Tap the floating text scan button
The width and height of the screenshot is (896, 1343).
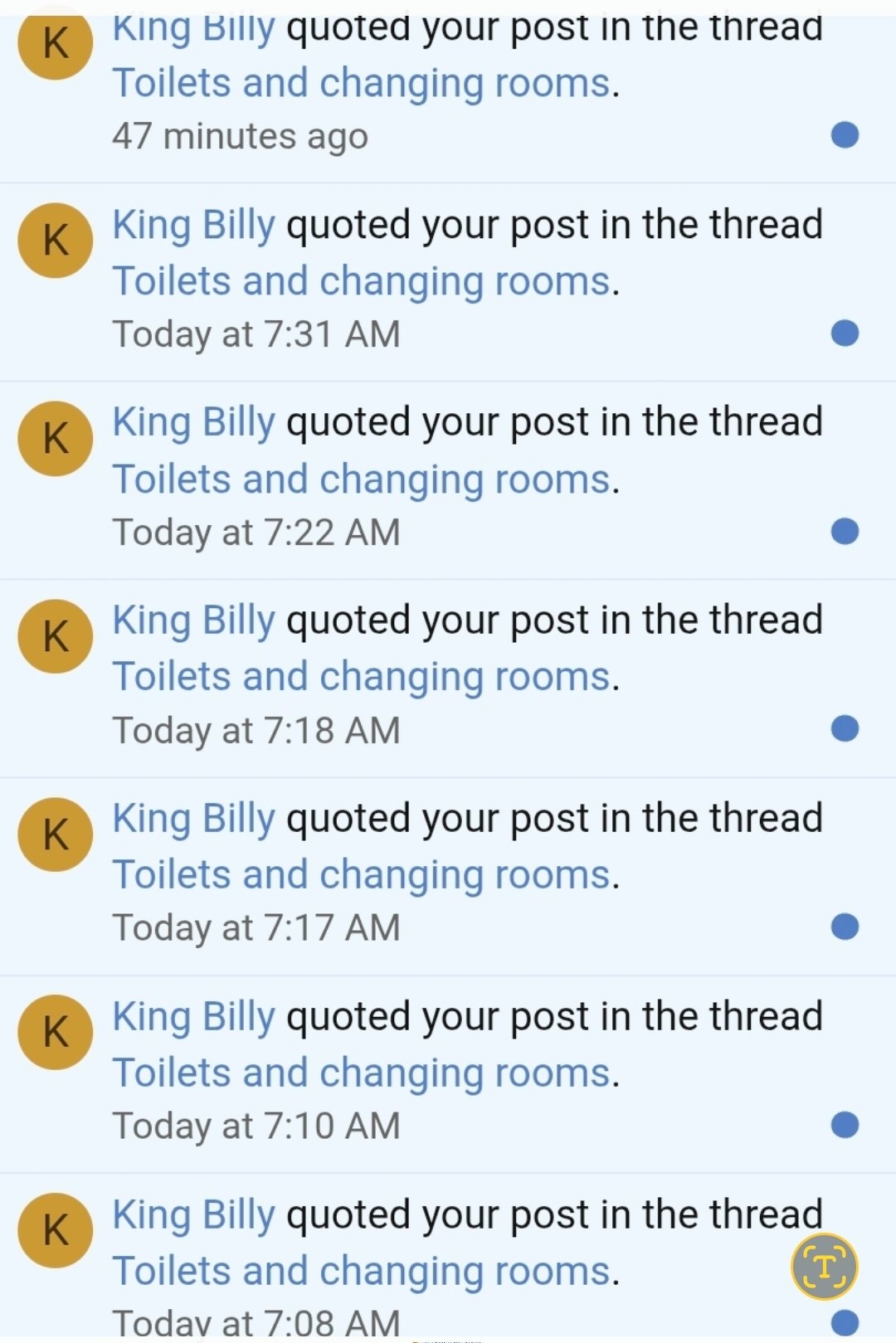(824, 1267)
